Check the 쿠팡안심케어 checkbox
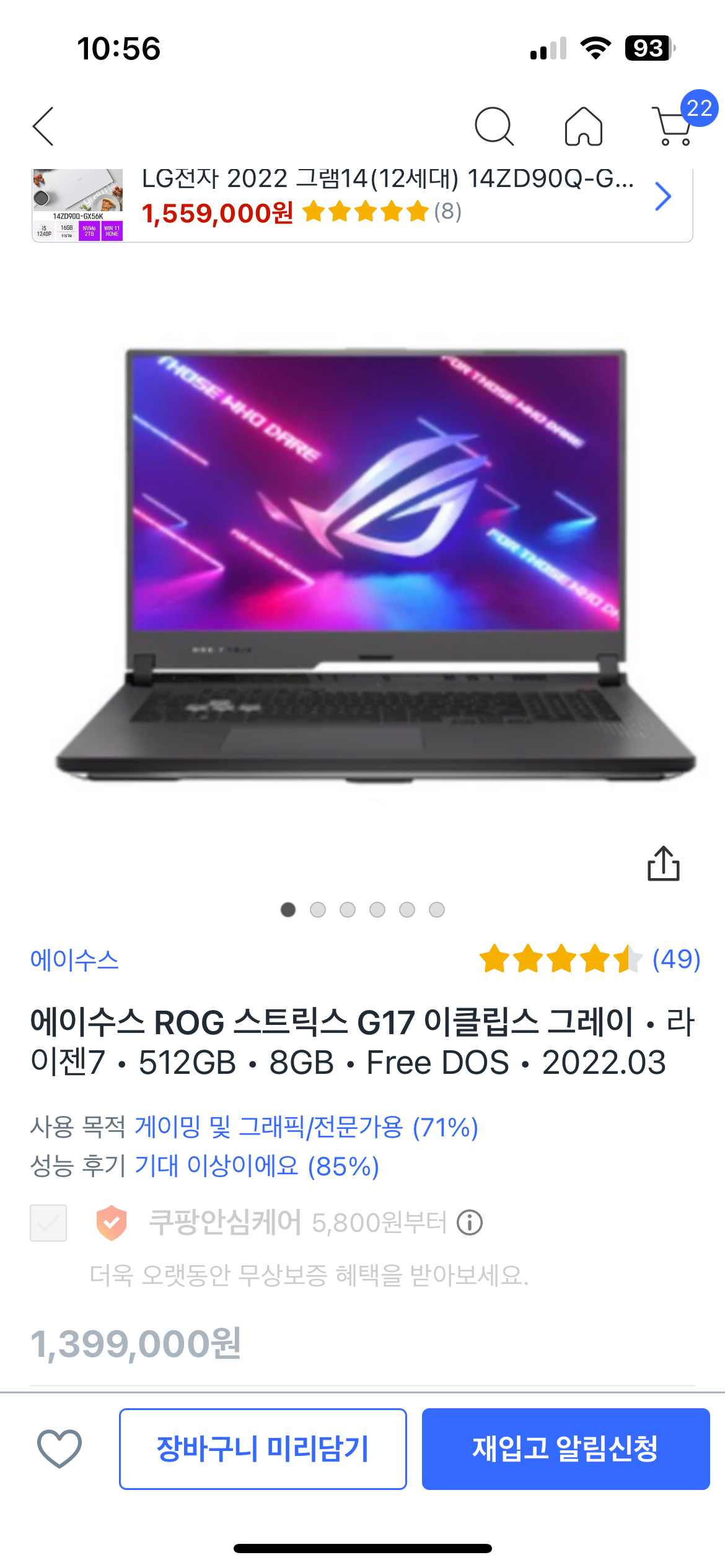The height and width of the screenshot is (1568, 725). pyautogui.click(x=48, y=1223)
